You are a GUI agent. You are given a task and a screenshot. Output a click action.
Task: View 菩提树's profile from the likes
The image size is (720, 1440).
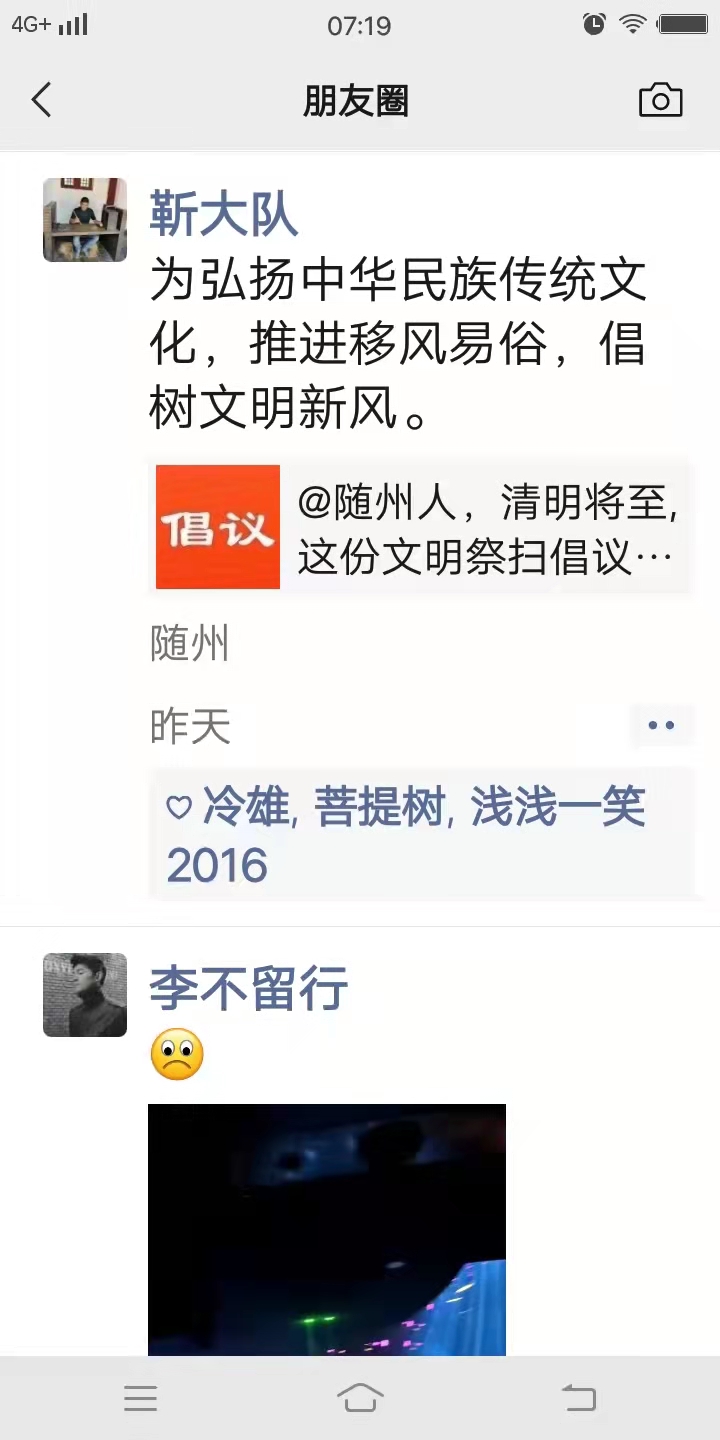click(380, 807)
